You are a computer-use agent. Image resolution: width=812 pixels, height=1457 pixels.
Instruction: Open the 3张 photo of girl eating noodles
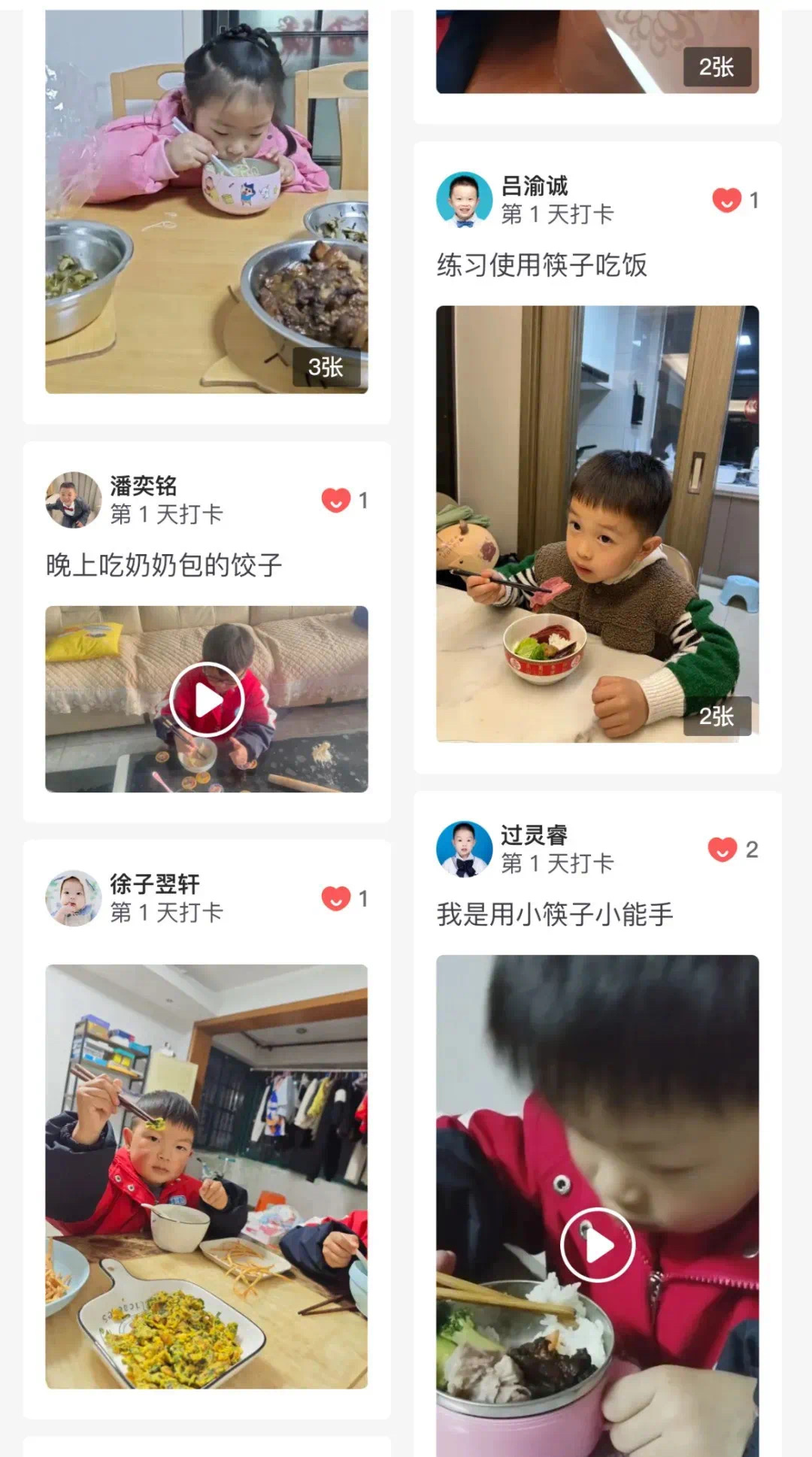tap(207, 201)
